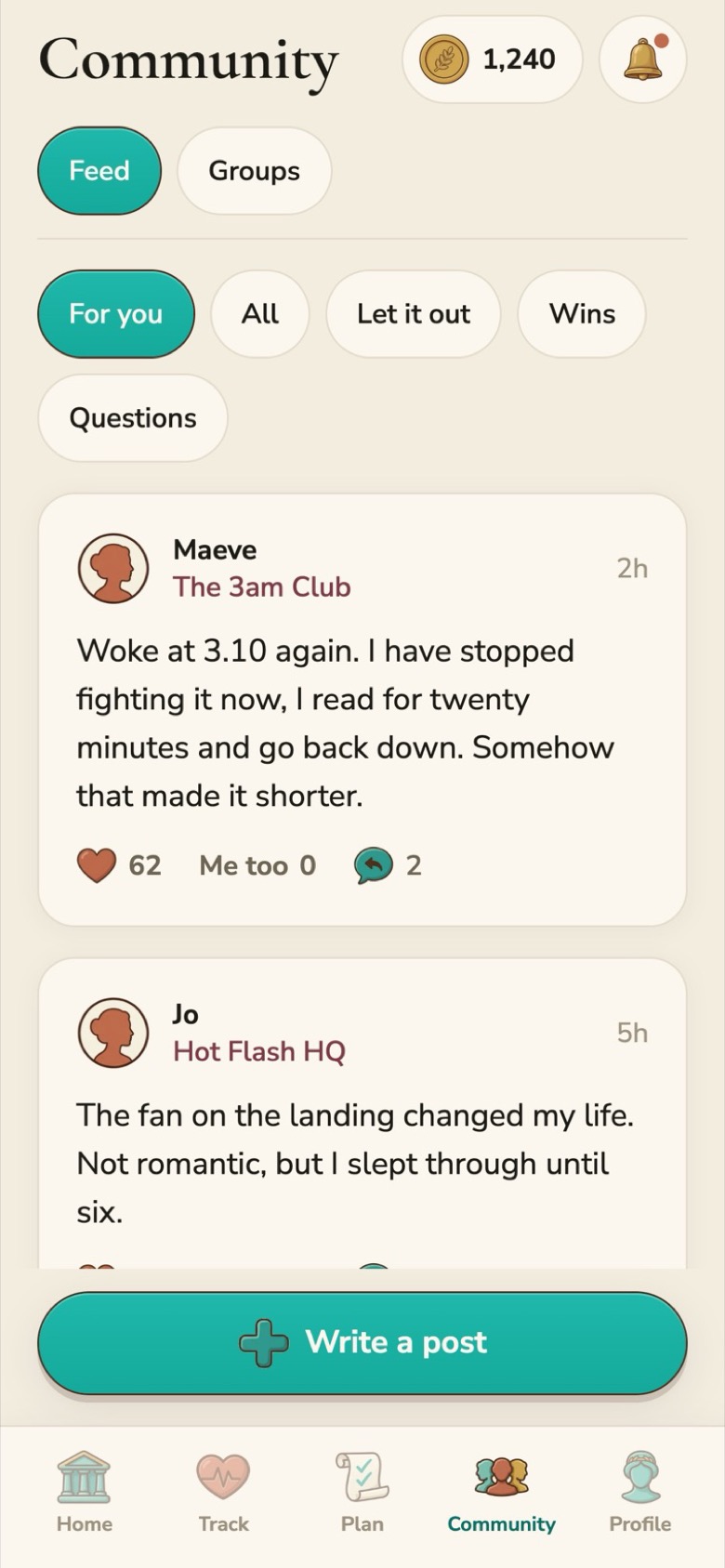Open the Plan tab
Image resolution: width=725 pixels, height=1568 pixels.
[362, 1492]
